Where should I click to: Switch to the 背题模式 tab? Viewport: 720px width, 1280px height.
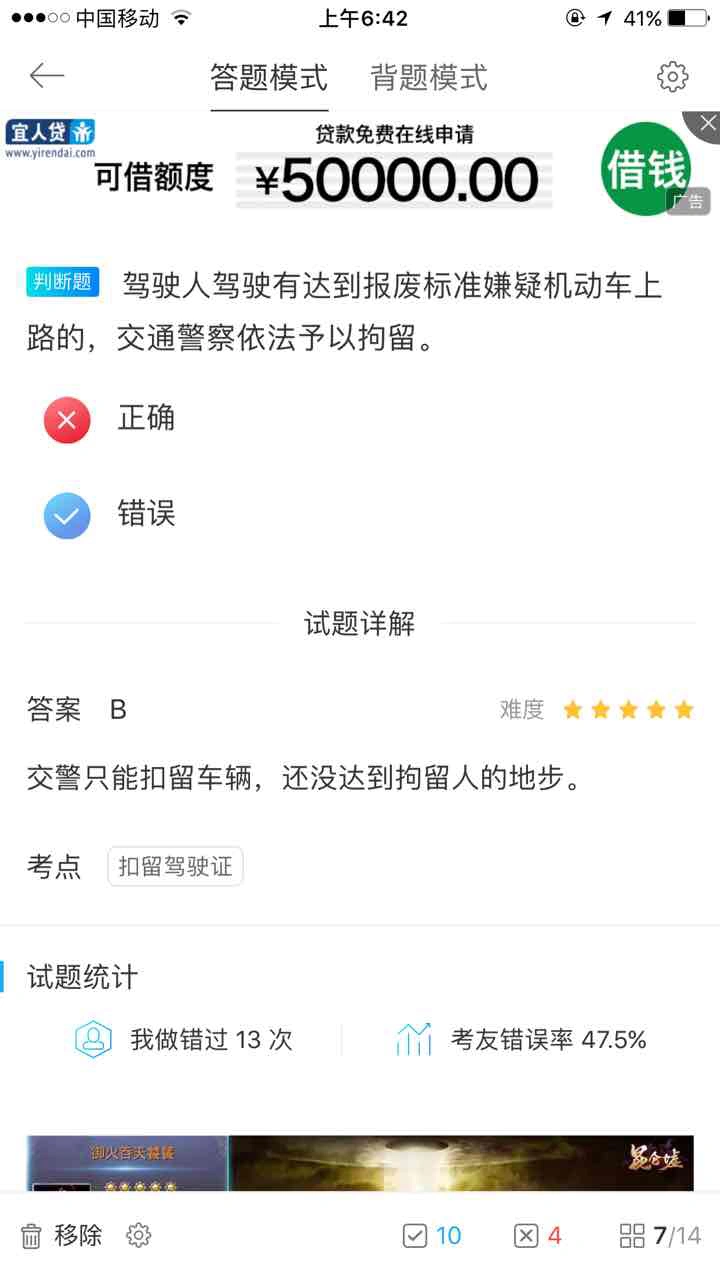pyautogui.click(x=429, y=77)
